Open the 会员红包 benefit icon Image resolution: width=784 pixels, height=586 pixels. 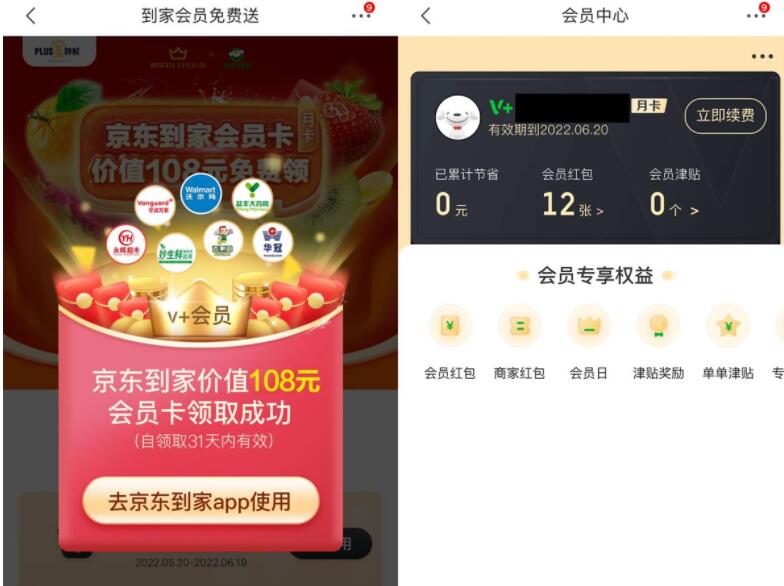tap(449, 327)
